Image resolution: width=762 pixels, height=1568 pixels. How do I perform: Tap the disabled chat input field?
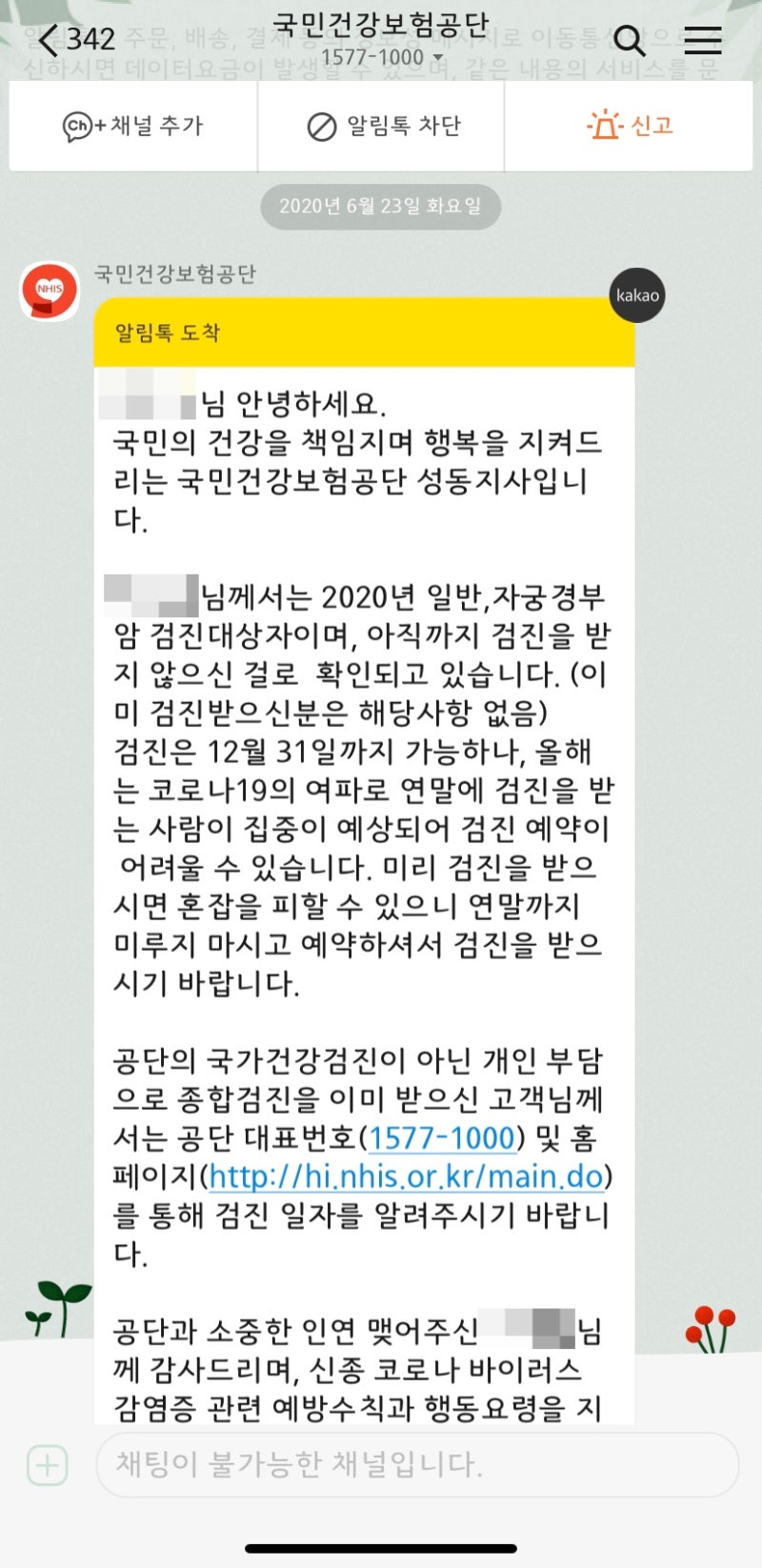tap(417, 1464)
